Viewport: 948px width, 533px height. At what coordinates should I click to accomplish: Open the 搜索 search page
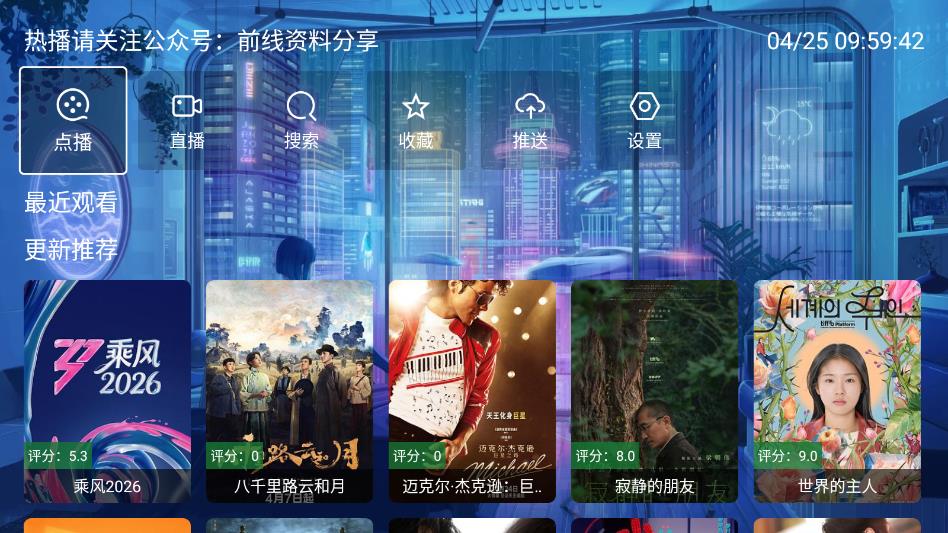301,120
